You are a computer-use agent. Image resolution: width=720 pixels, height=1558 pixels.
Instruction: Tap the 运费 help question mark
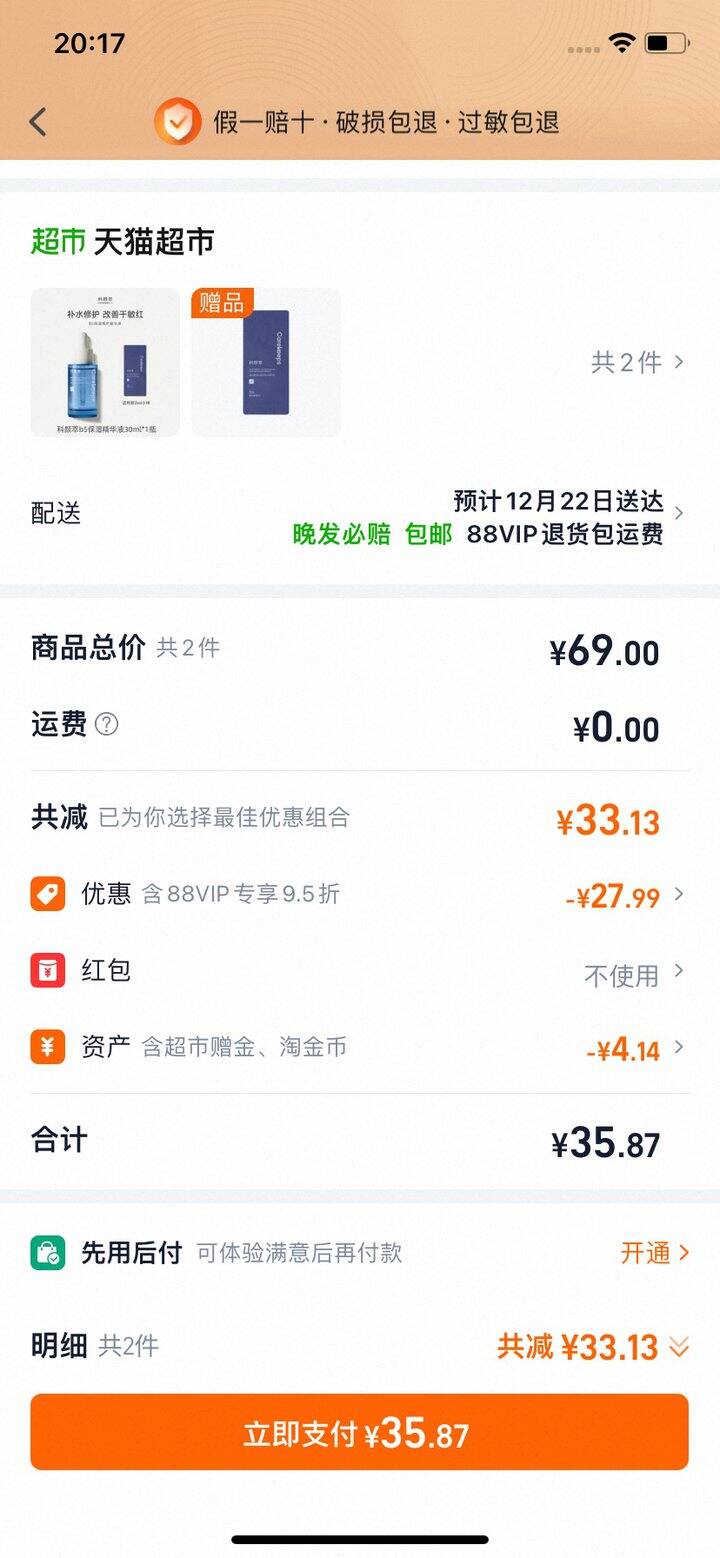[106, 725]
